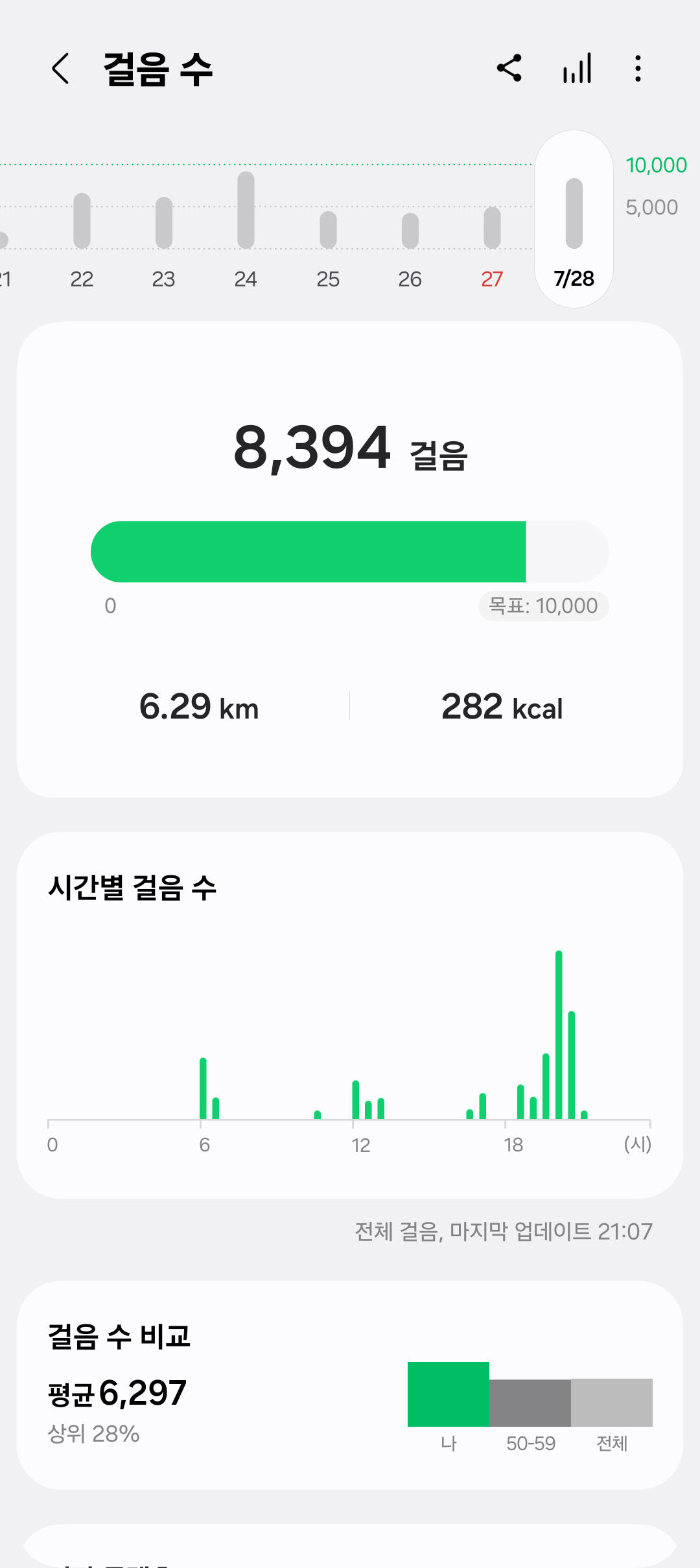The height and width of the screenshot is (1568, 700).
Task: Open the 걸음 수 비교 comparison card
Action: tap(350, 1385)
